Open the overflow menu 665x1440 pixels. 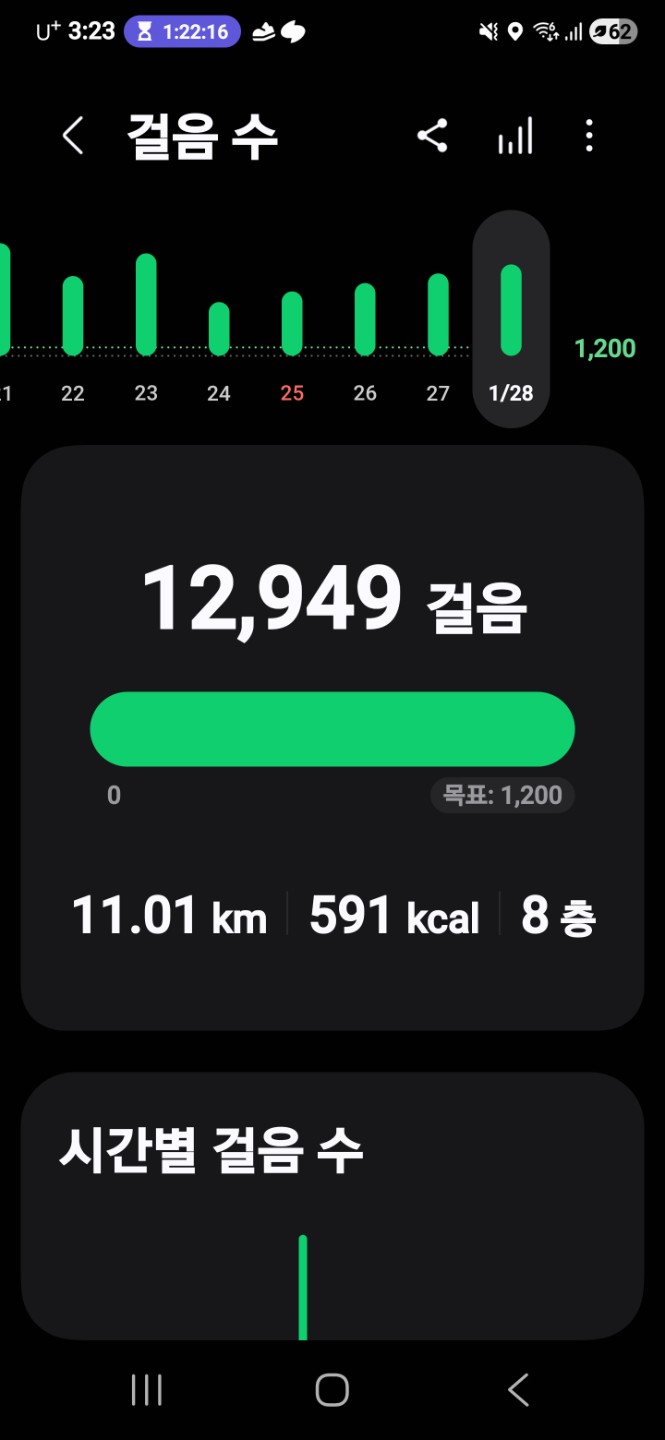pyautogui.click(x=589, y=136)
